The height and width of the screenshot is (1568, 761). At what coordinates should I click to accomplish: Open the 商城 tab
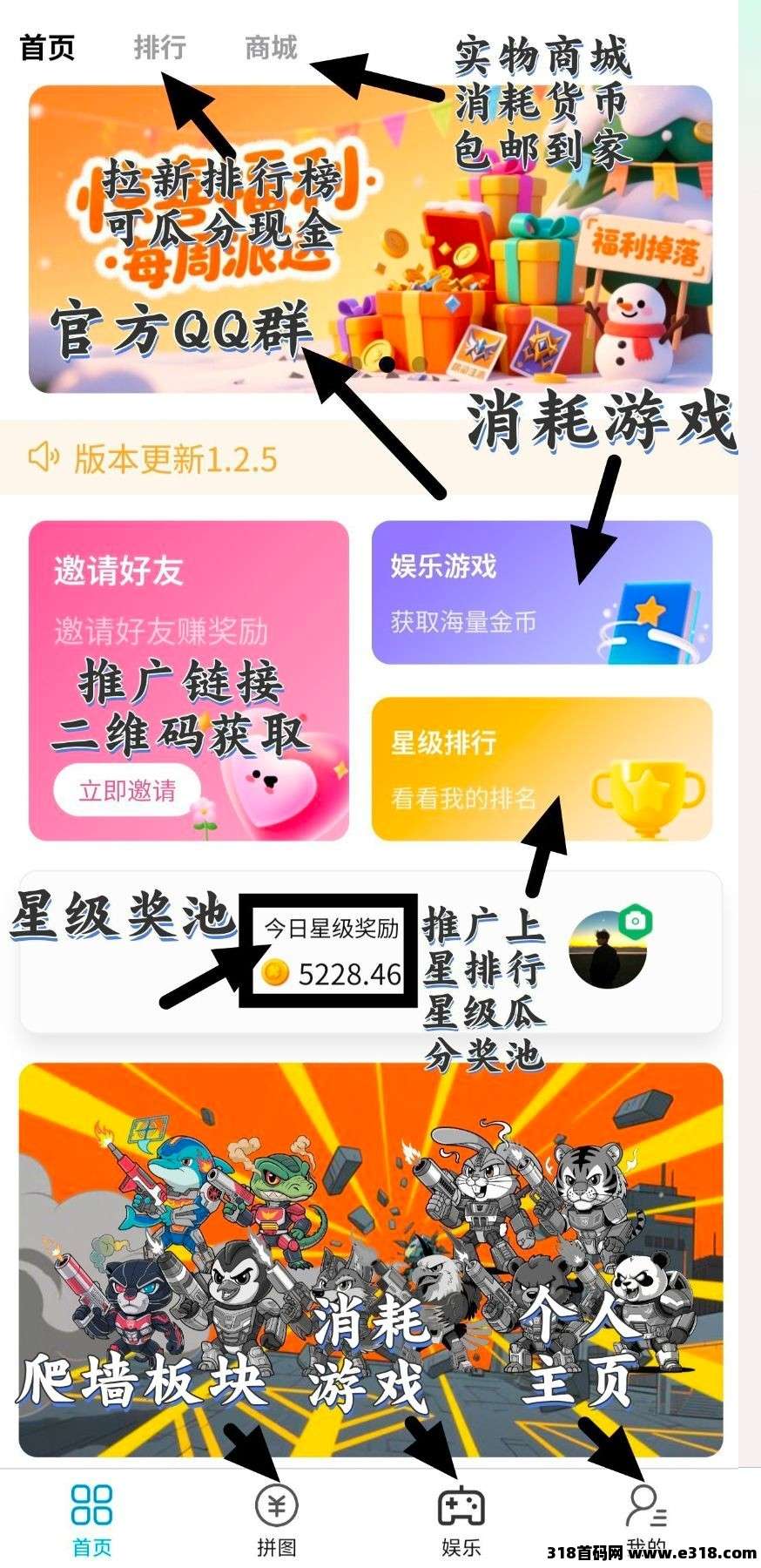(273, 48)
